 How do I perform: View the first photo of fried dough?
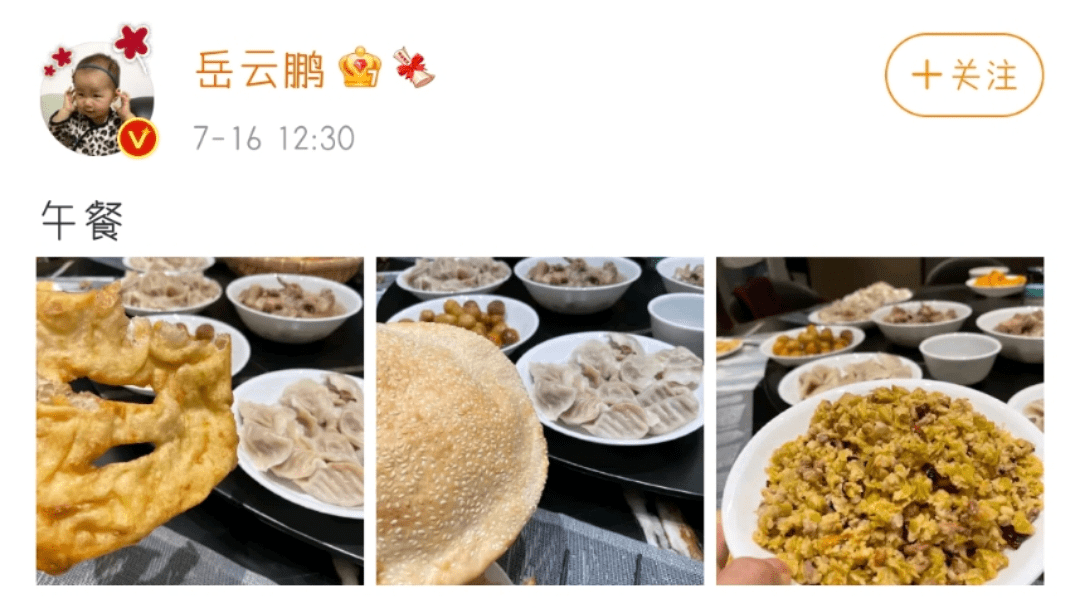coord(200,420)
